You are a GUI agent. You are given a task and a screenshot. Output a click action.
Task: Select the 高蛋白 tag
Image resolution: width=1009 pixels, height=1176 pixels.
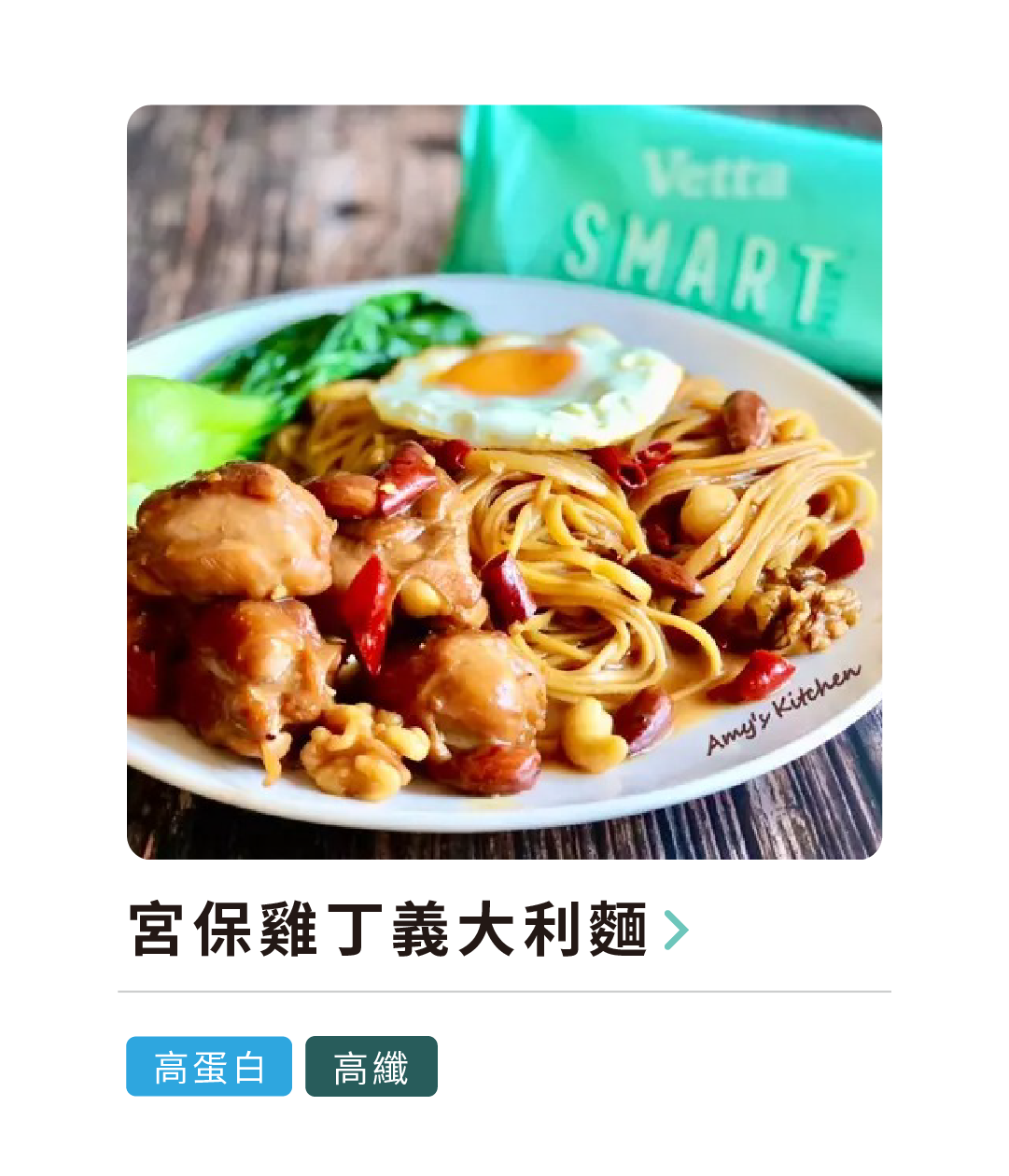click(209, 1066)
